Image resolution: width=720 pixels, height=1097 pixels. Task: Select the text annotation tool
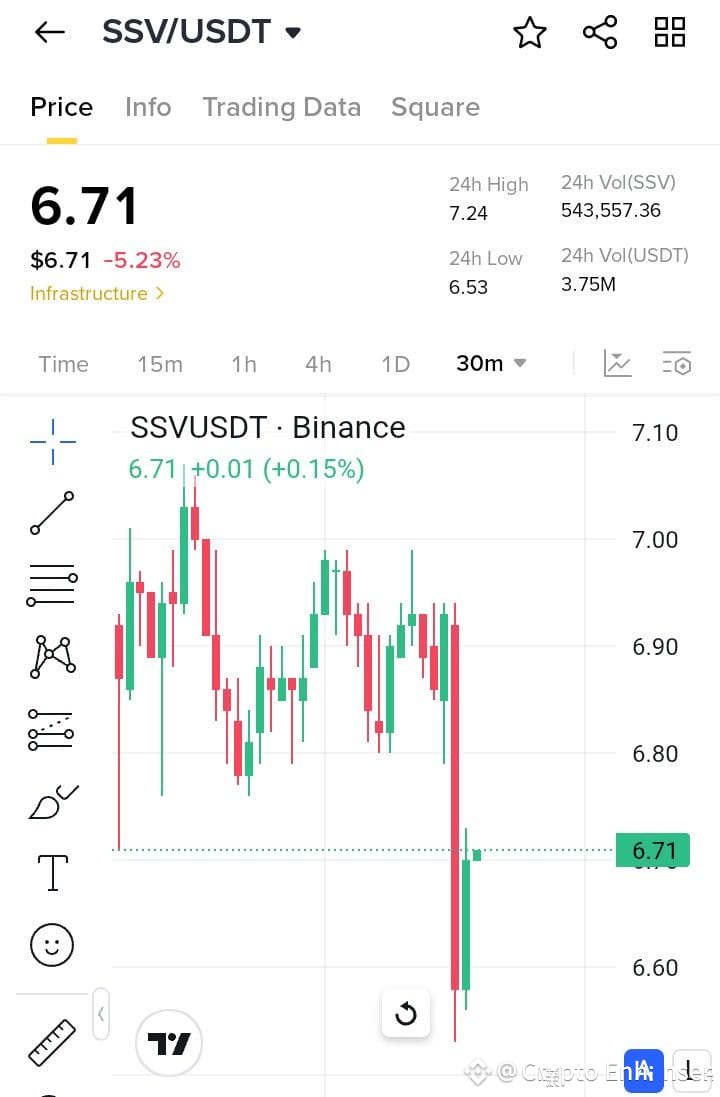pyautogui.click(x=51, y=872)
